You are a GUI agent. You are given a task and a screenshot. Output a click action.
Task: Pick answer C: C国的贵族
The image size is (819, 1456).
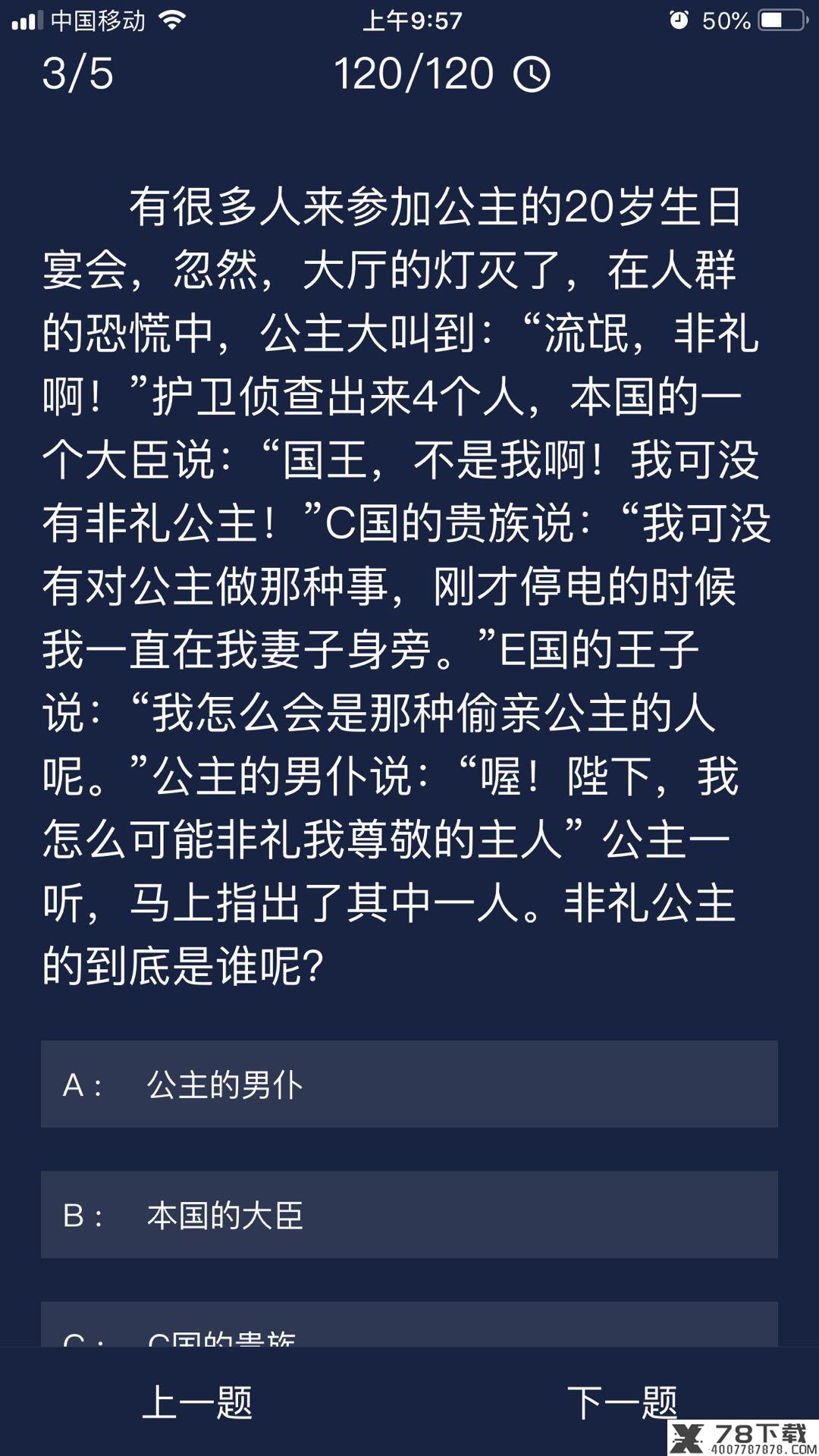(409, 1327)
